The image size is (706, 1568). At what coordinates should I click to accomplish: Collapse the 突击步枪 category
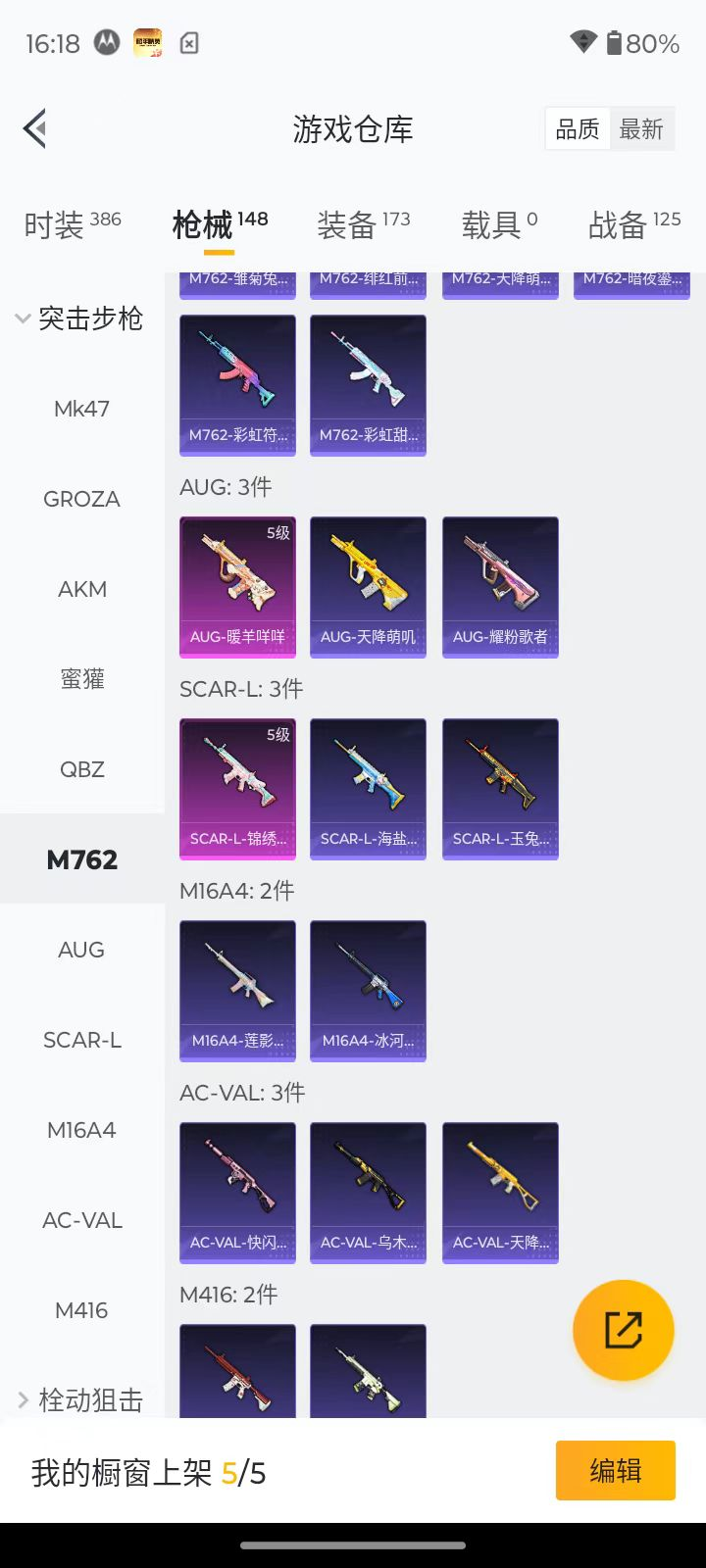click(80, 318)
